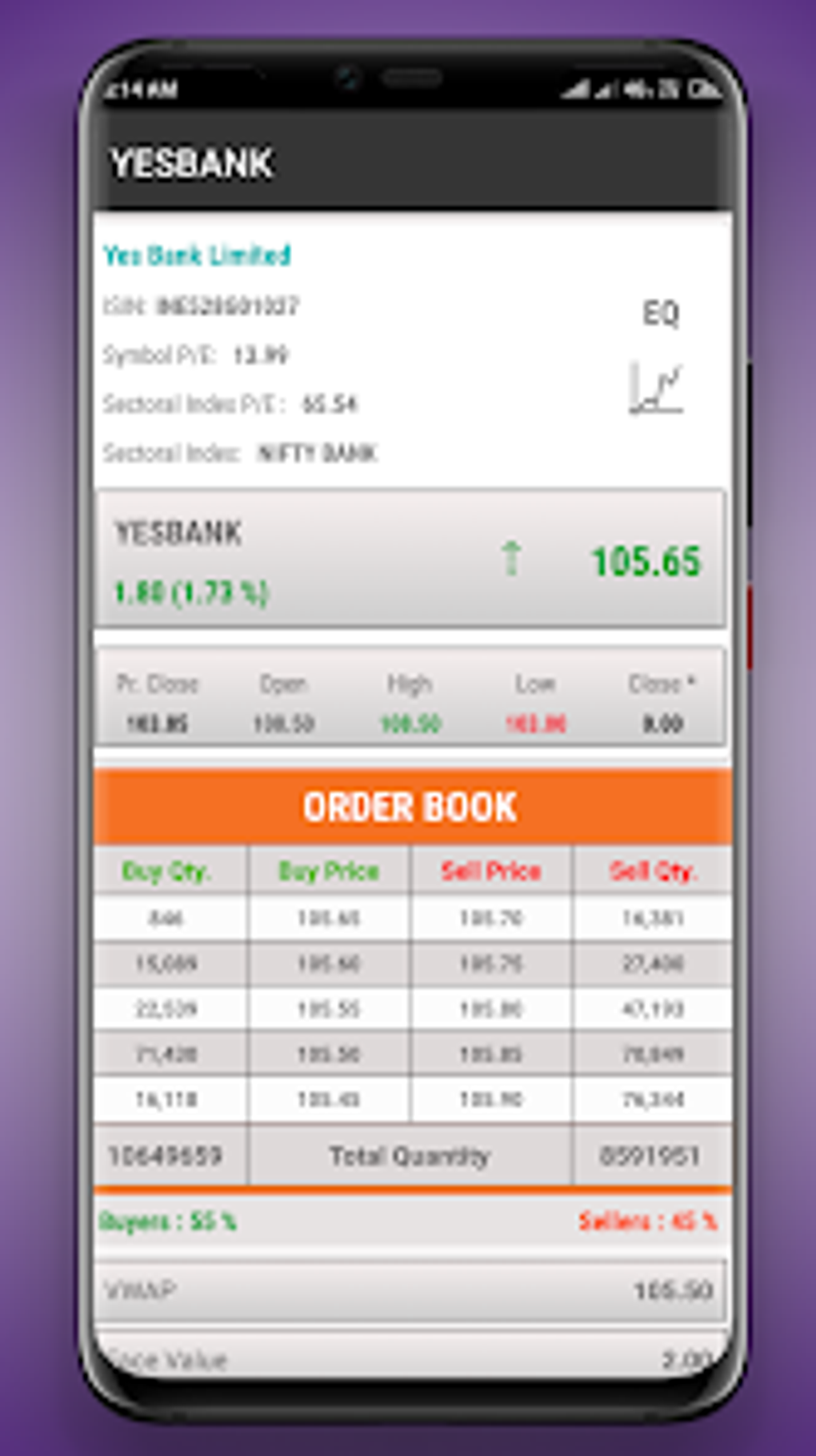This screenshot has height=1456, width=816.
Task: Open the chart icon for YESBANK
Action: pyautogui.click(x=658, y=390)
